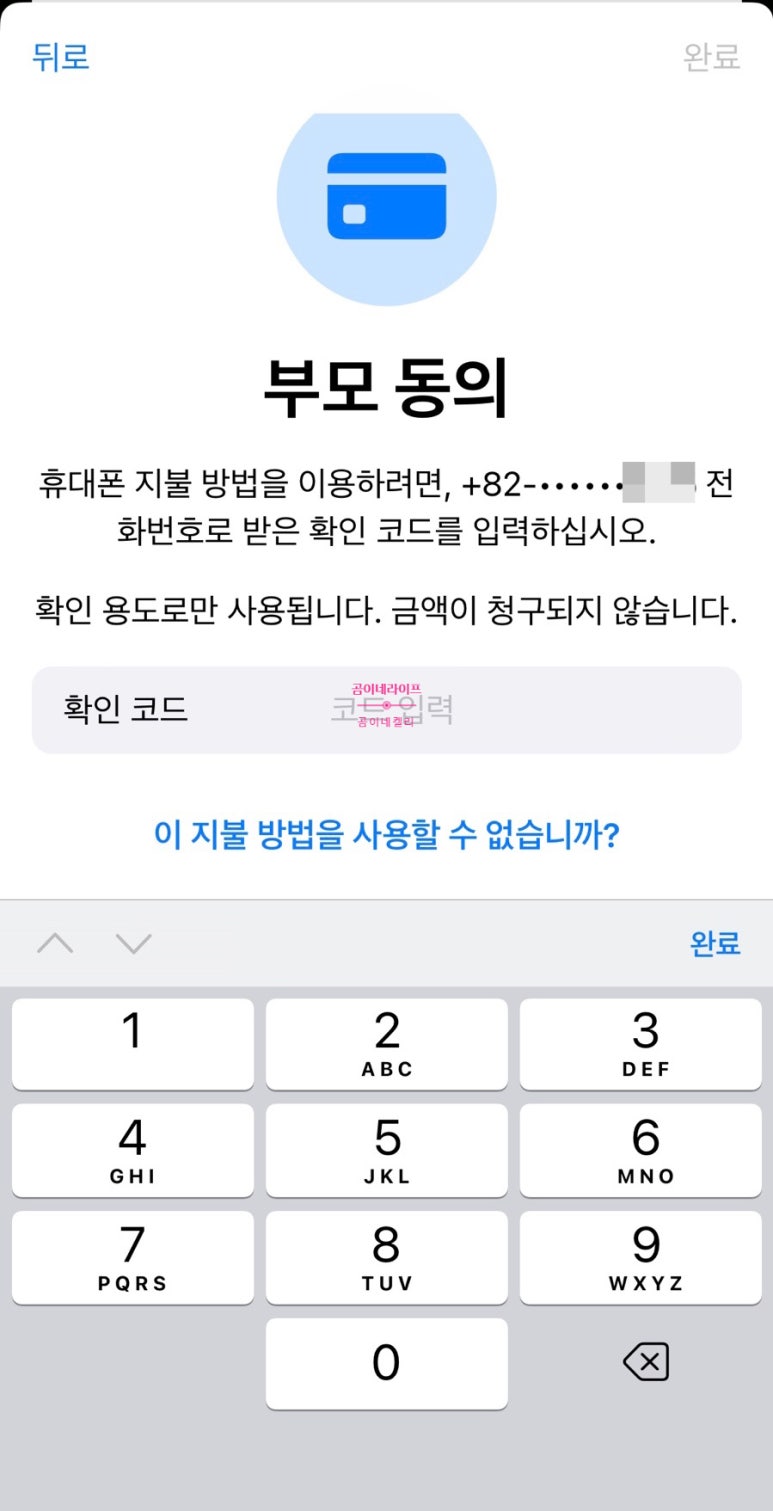773x1511 pixels.
Task: Tap 완료 above the keypad
Action: click(715, 943)
